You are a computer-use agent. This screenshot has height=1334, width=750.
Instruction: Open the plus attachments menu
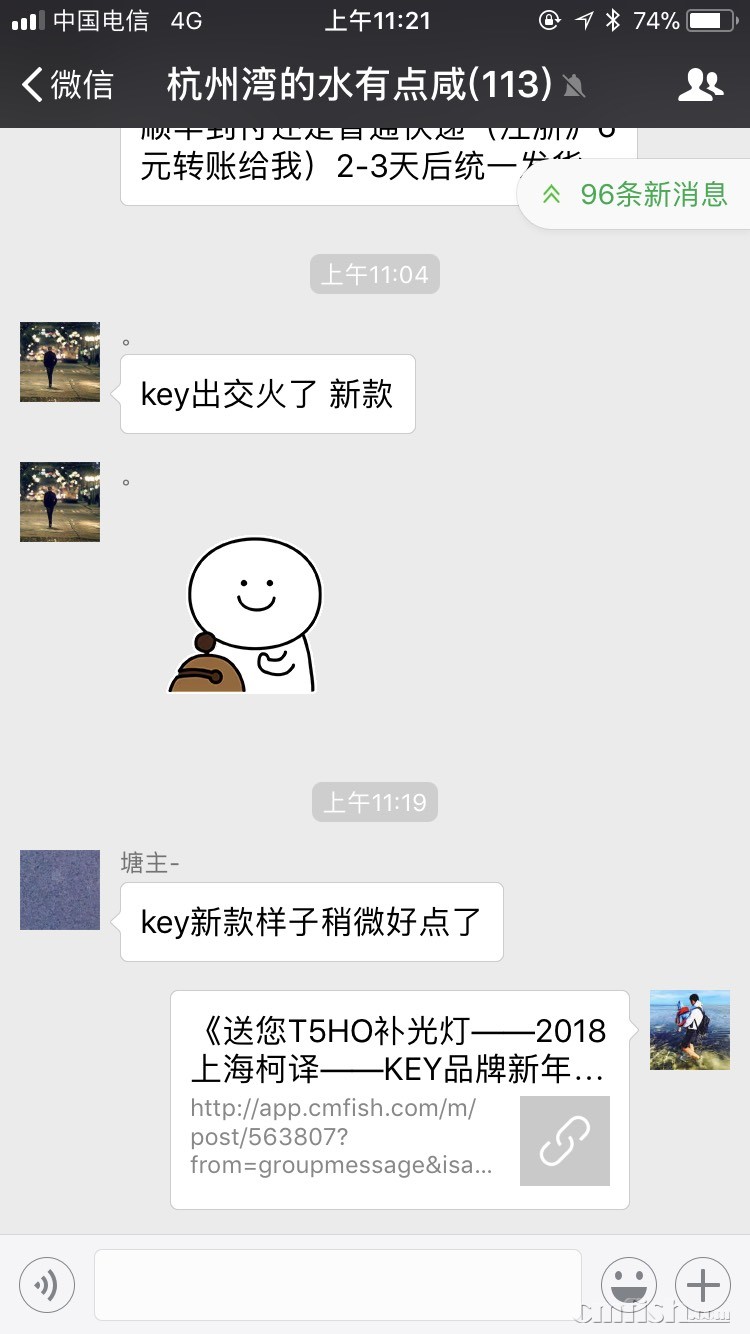[703, 1284]
